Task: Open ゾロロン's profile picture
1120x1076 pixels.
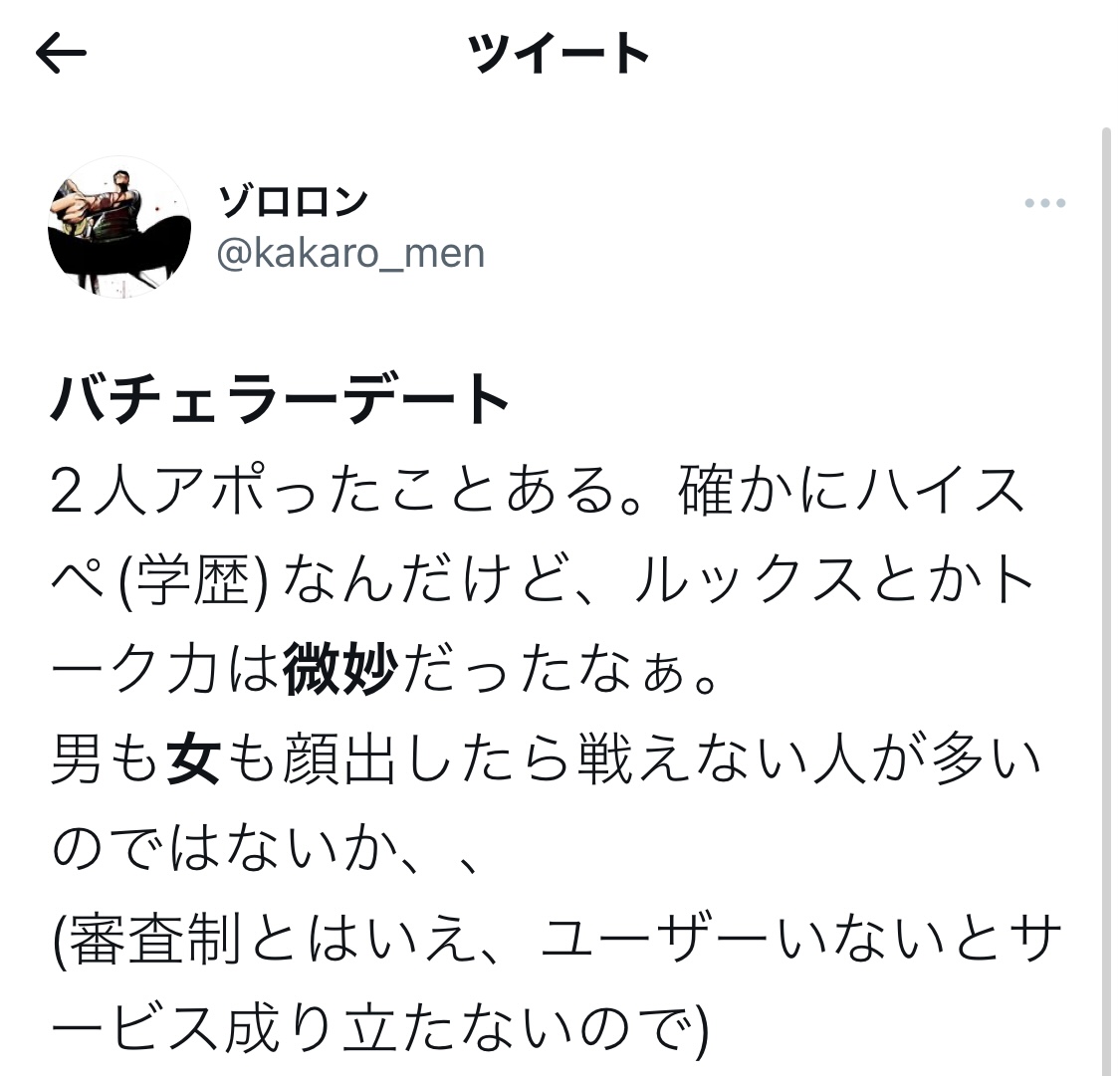Action: [119, 227]
